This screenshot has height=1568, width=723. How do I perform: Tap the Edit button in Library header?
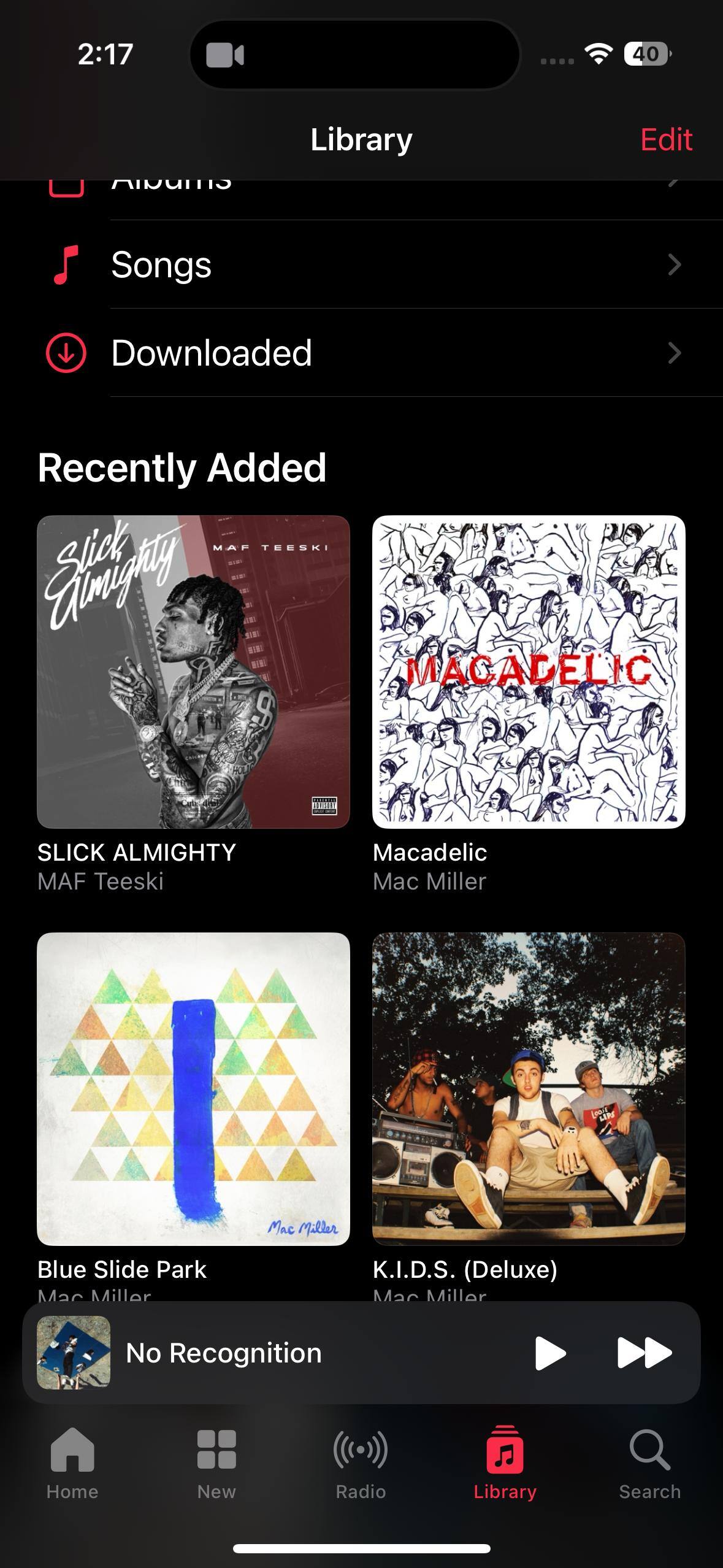pos(666,140)
